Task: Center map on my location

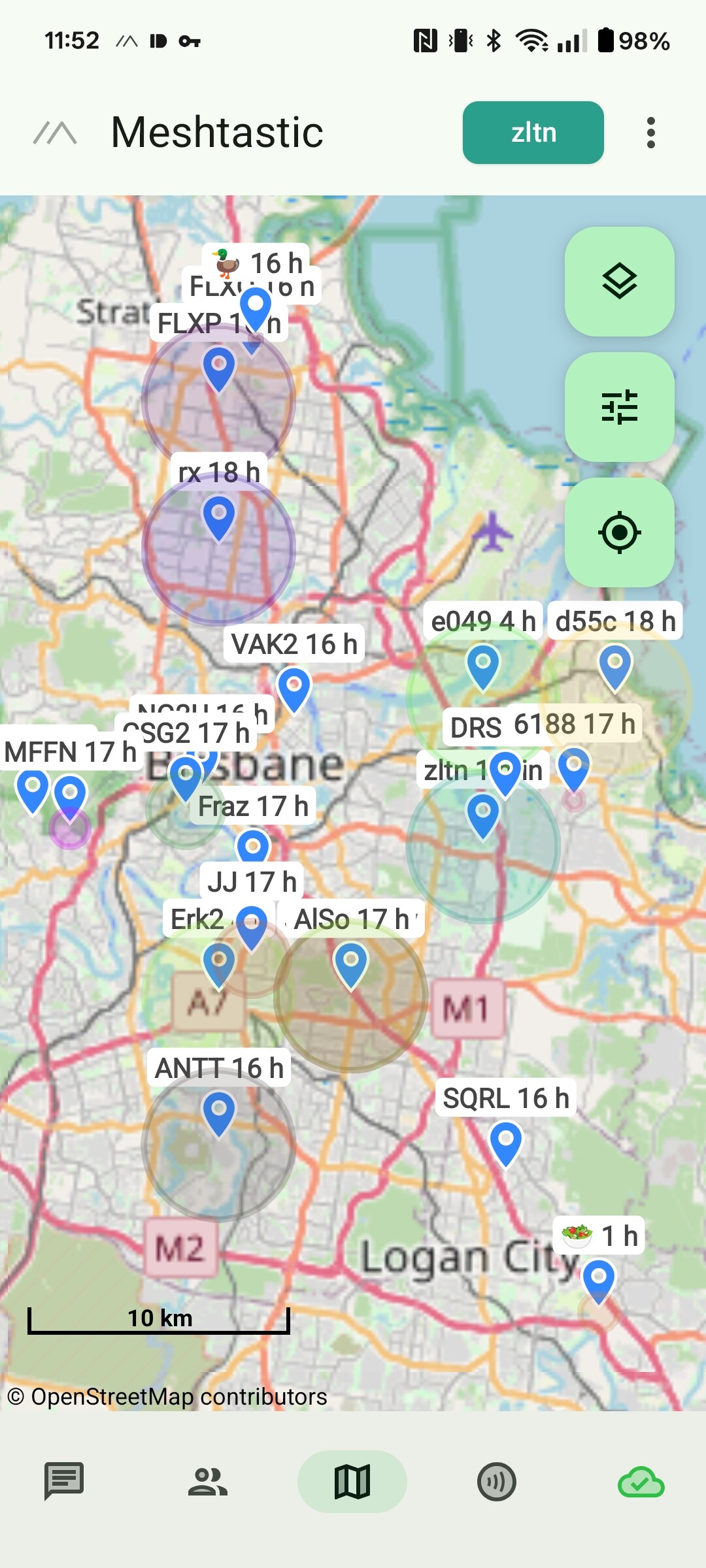Action: click(x=619, y=532)
